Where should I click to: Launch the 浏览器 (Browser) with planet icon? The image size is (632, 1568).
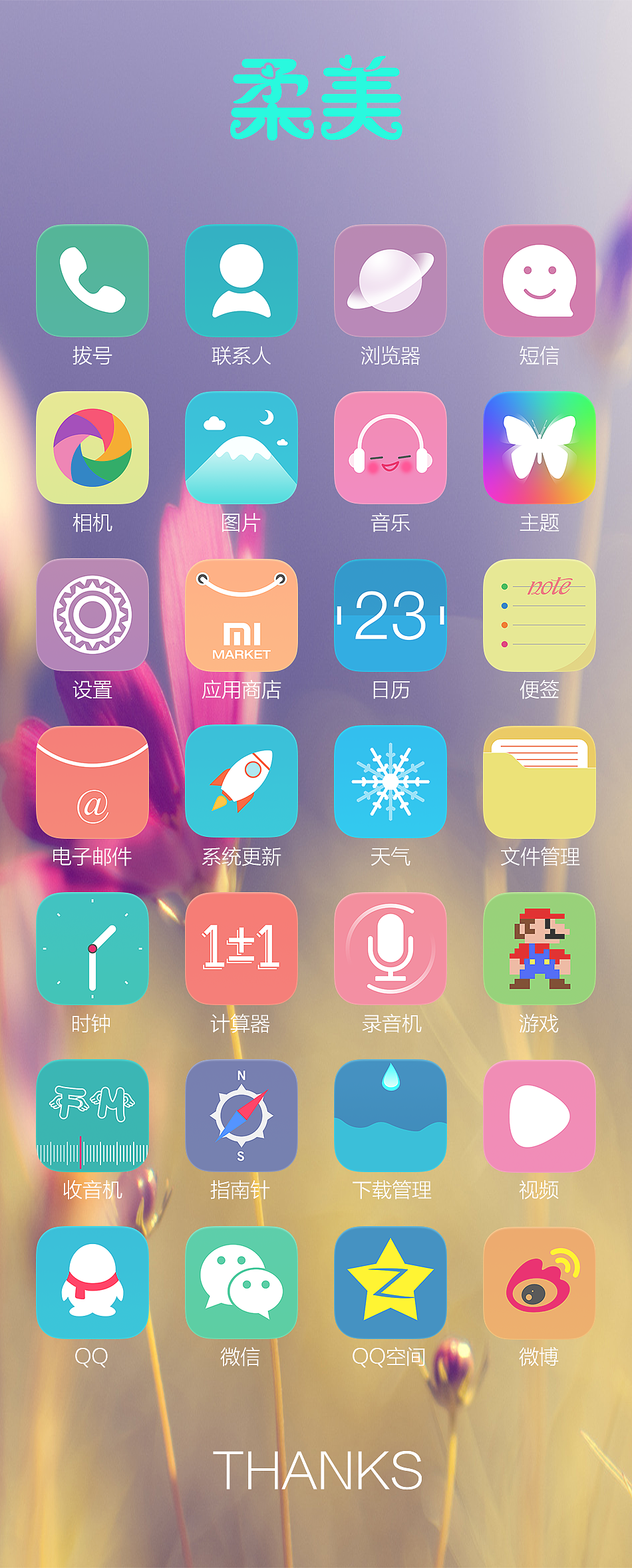click(391, 281)
